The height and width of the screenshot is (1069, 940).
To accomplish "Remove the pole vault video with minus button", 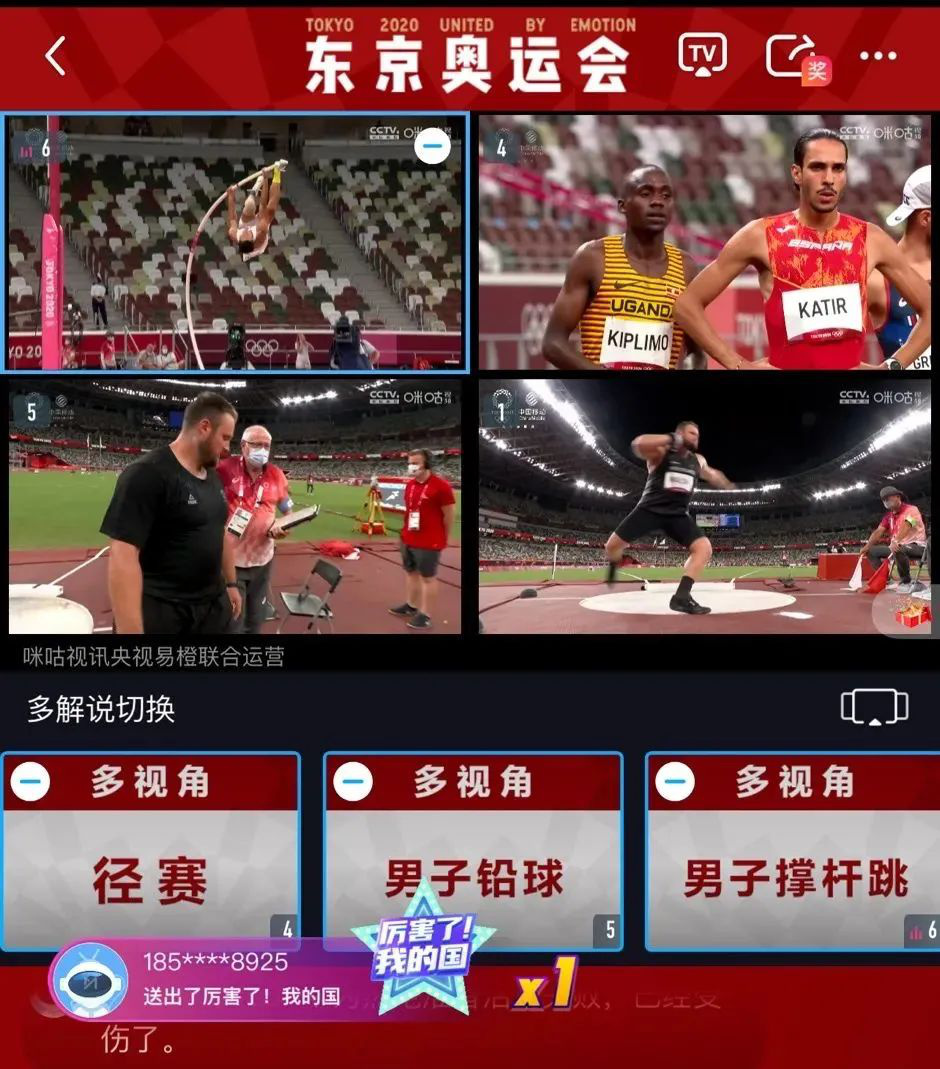I will pyautogui.click(x=432, y=146).
